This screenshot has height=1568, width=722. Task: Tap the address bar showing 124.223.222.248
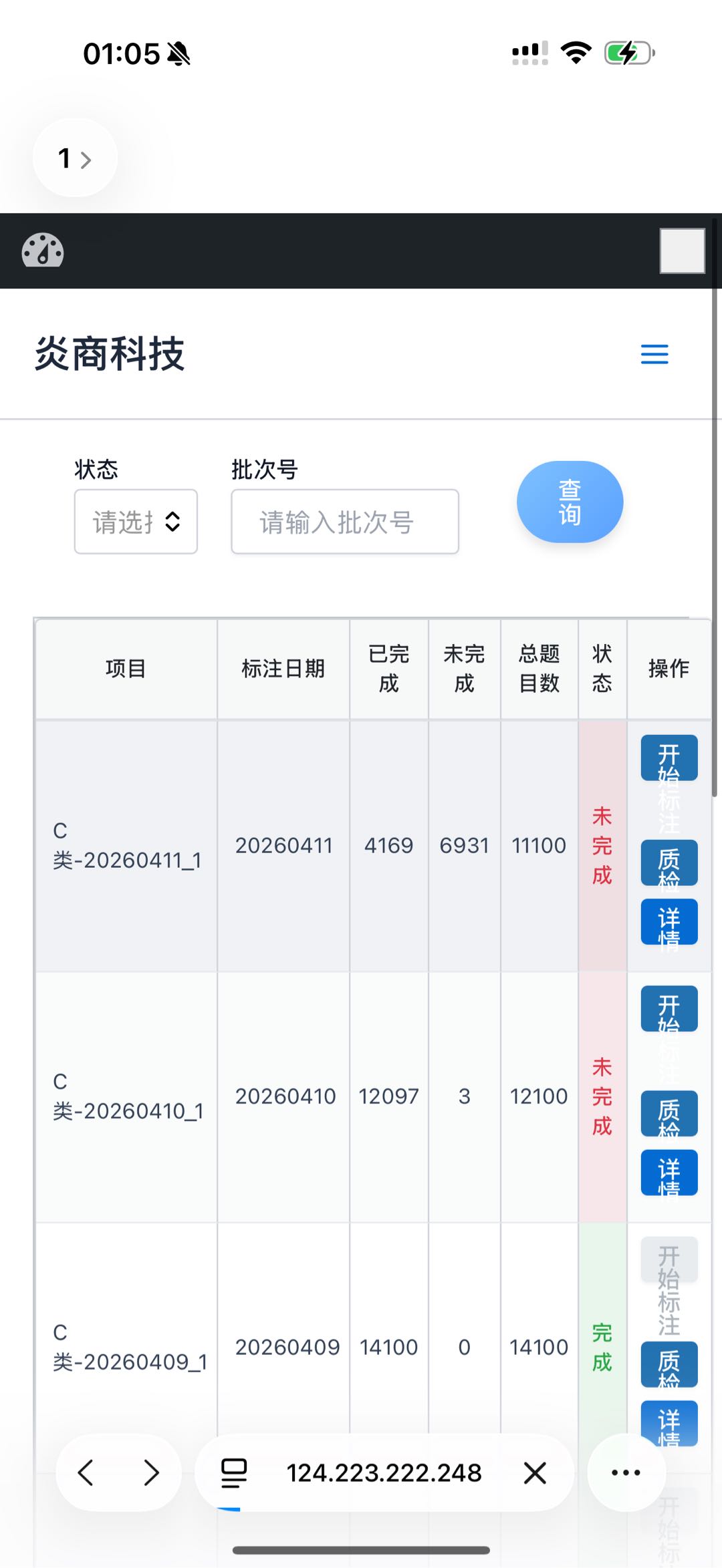(384, 1473)
